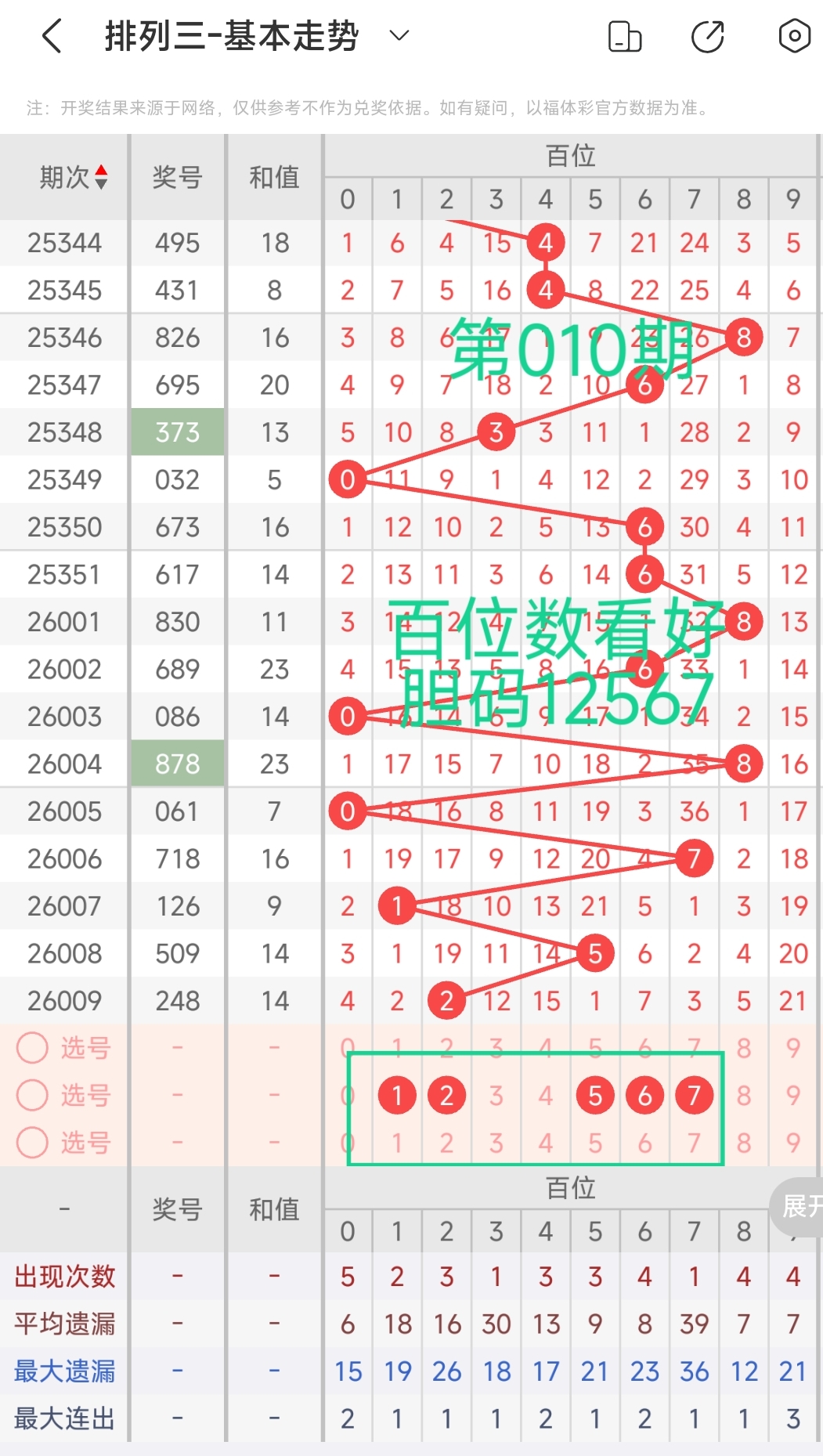Select number 5 in the middle selection row
The height and width of the screenshot is (1456, 823).
tap(595, 1095)
